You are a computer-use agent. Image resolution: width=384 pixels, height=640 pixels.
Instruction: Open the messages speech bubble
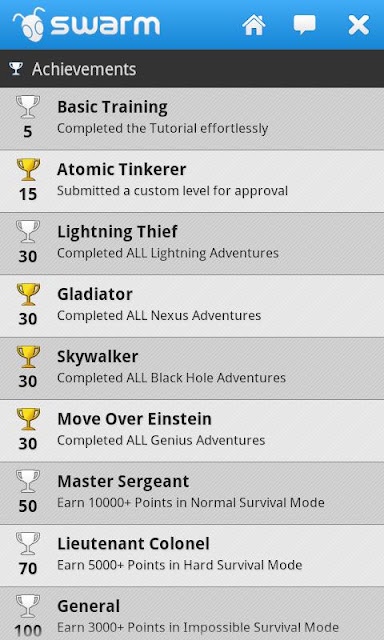(304, 25)
